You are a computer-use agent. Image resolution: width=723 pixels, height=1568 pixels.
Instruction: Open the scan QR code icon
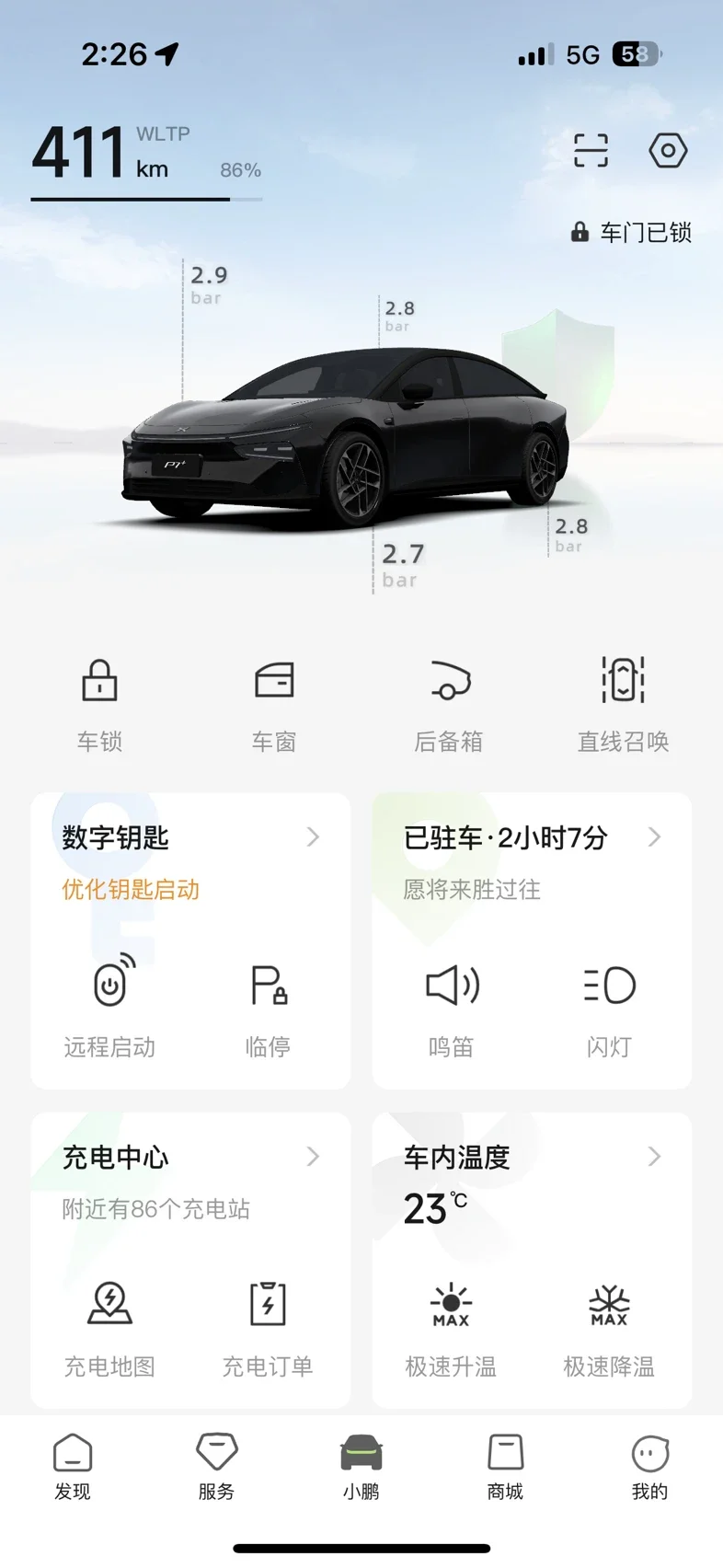pyautogui.click(x=591, y=151)
